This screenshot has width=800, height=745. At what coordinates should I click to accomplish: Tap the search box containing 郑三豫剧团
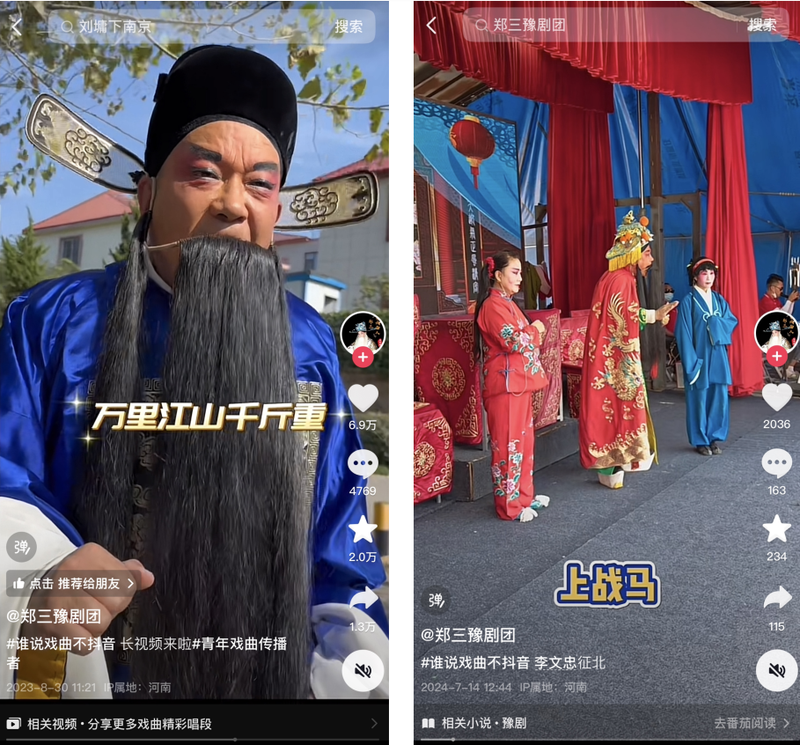pyautogui.click(x=600, y=25)
